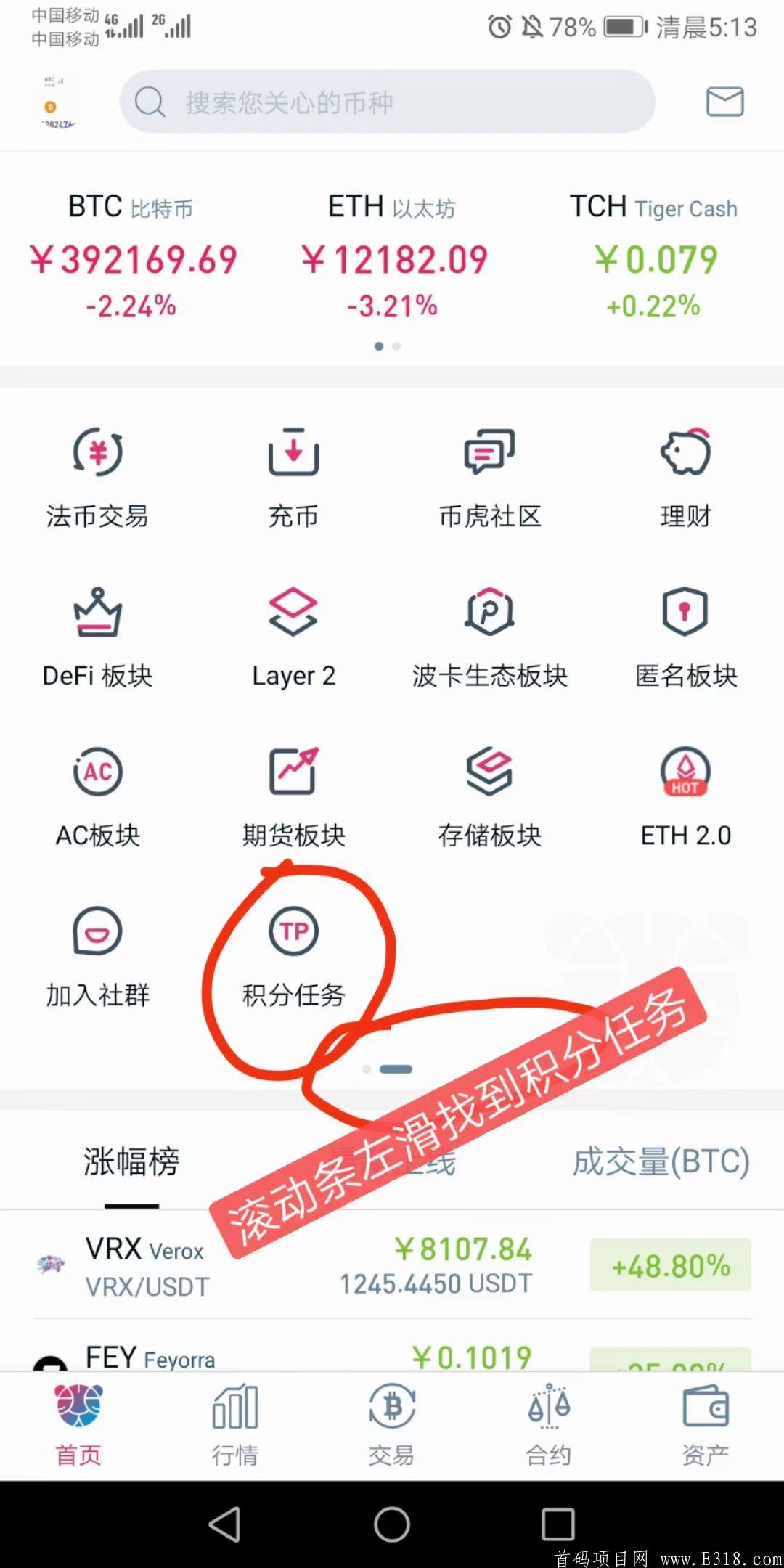784x1568 pixels.
Task: Open the mail inbox icon
Action: point(724,102)
